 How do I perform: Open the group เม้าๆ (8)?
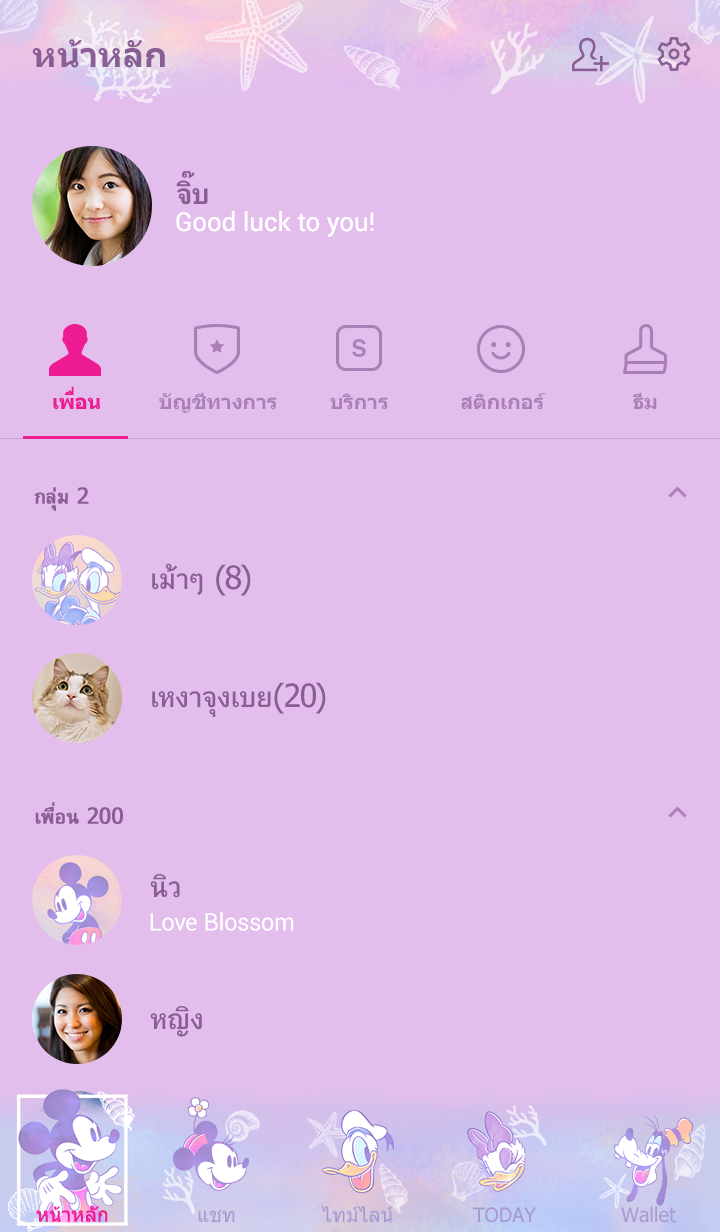coord(200,580)
